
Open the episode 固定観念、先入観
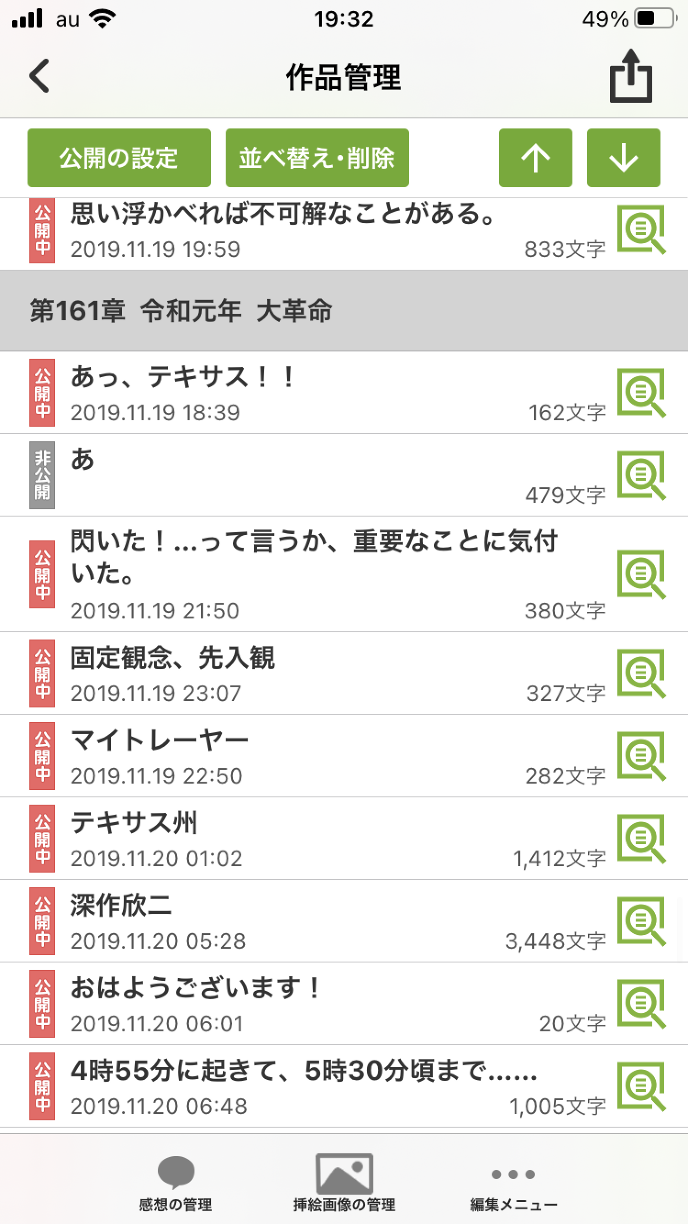[x=300, y=673]
